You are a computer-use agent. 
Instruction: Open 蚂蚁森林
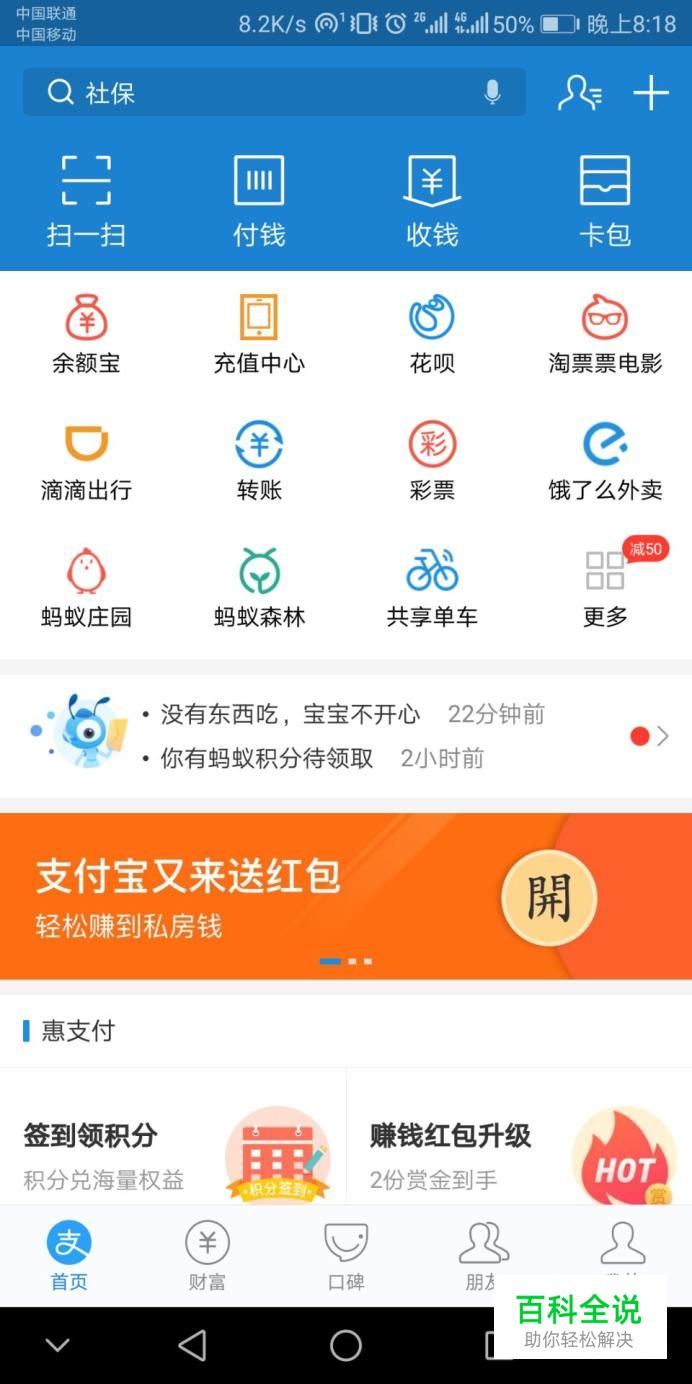click(x=259, y=589)
